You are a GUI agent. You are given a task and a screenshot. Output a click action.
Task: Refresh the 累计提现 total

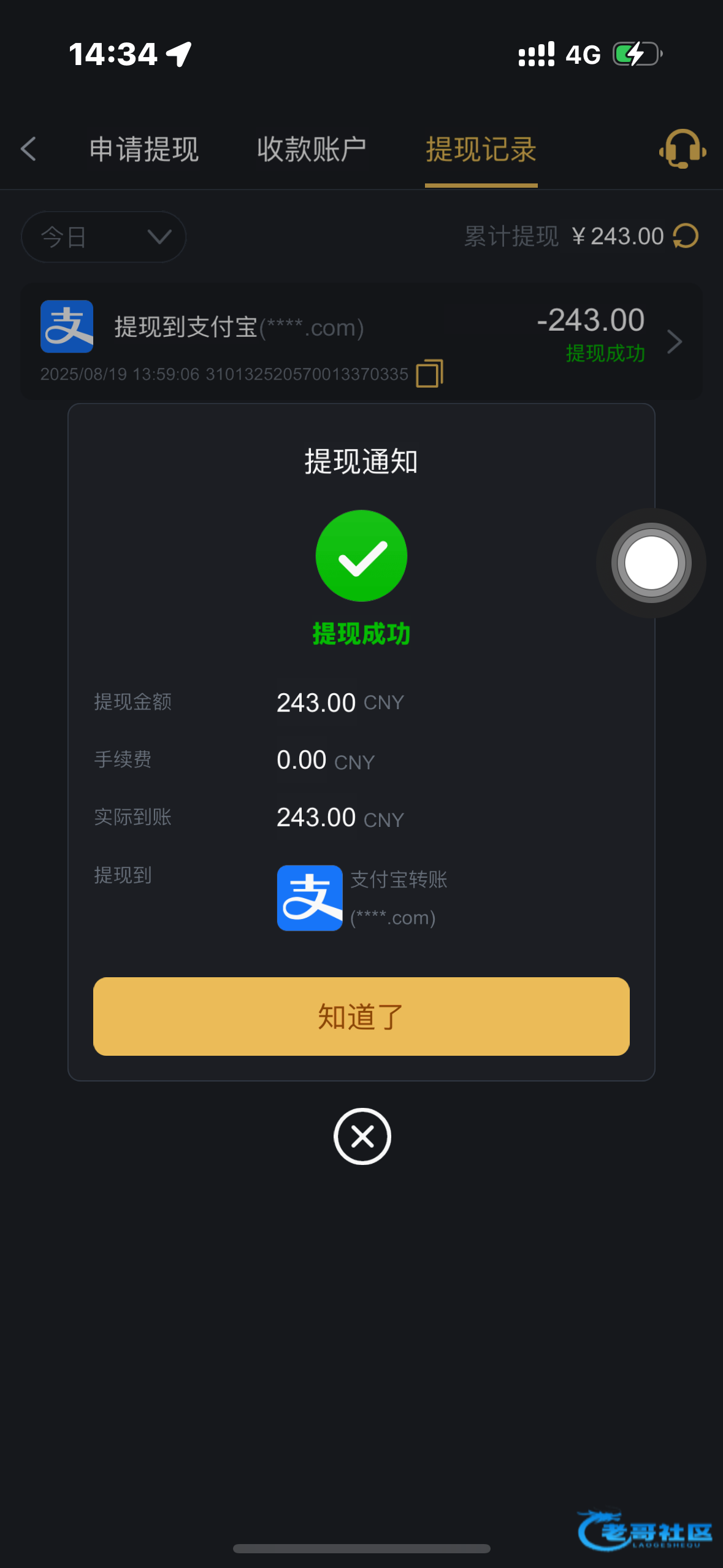[686, 236]
